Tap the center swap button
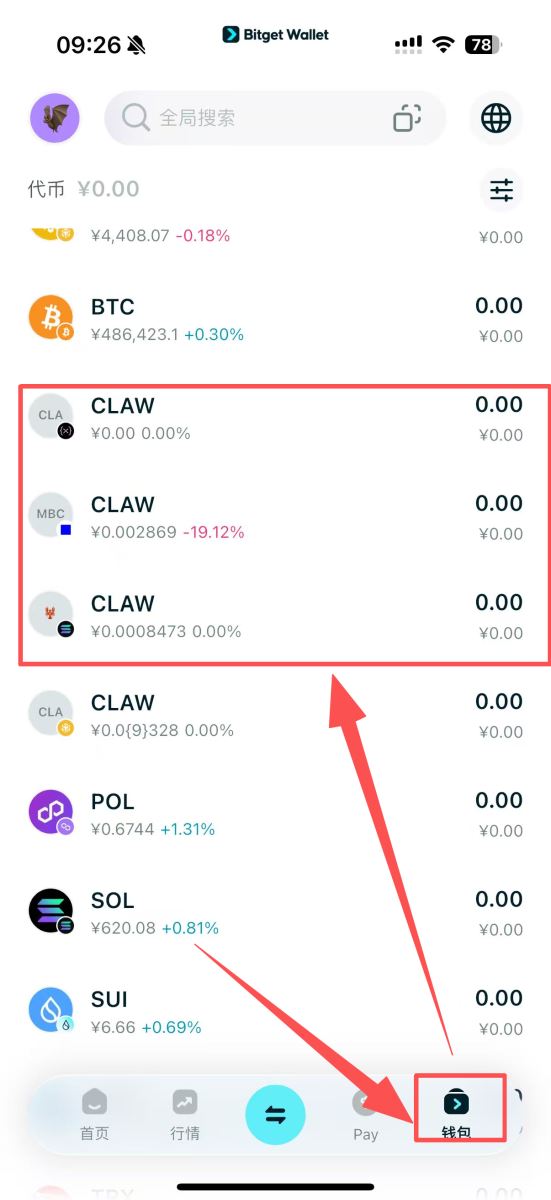This screenshot has height=1200, width=551. coord(276,1115)
